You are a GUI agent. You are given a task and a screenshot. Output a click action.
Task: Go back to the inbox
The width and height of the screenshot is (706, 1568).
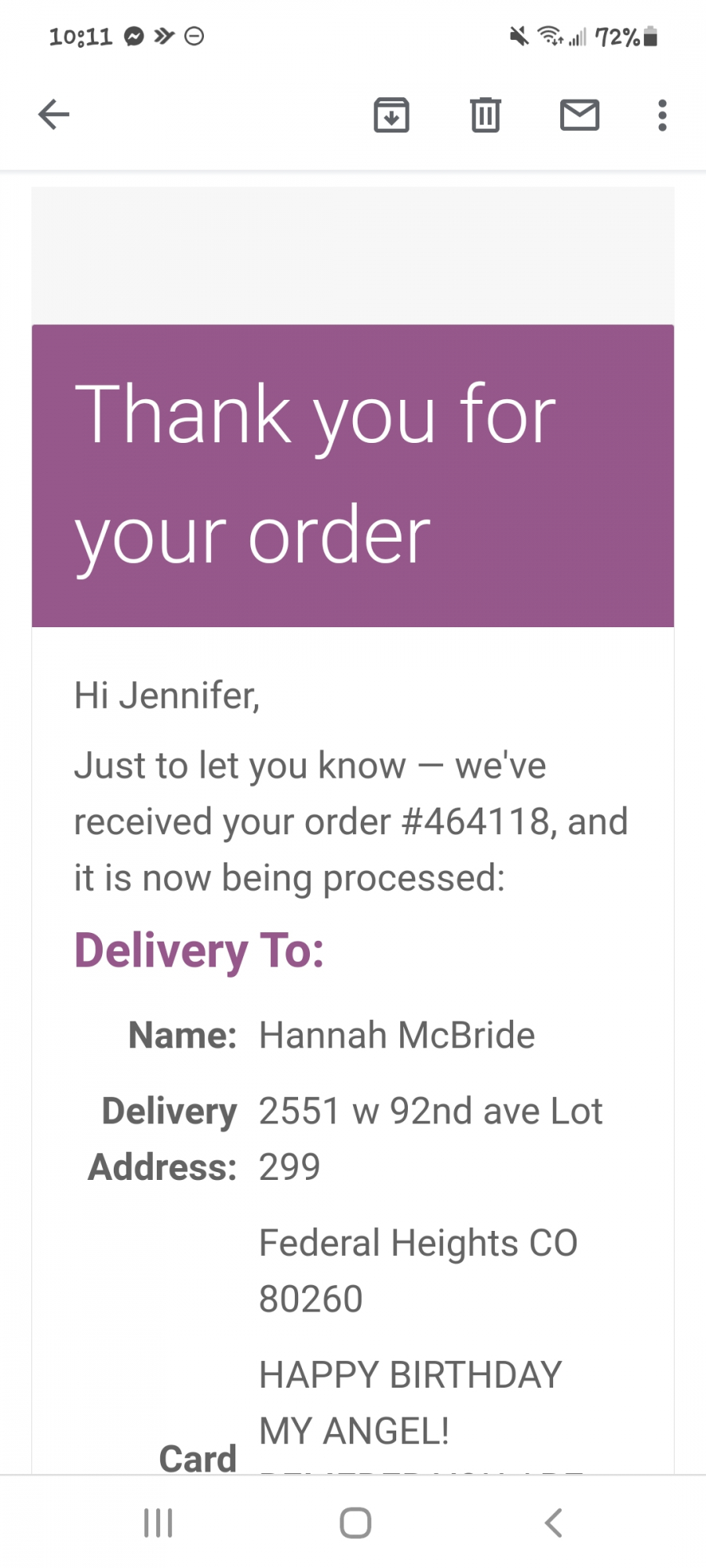point(53,114)
